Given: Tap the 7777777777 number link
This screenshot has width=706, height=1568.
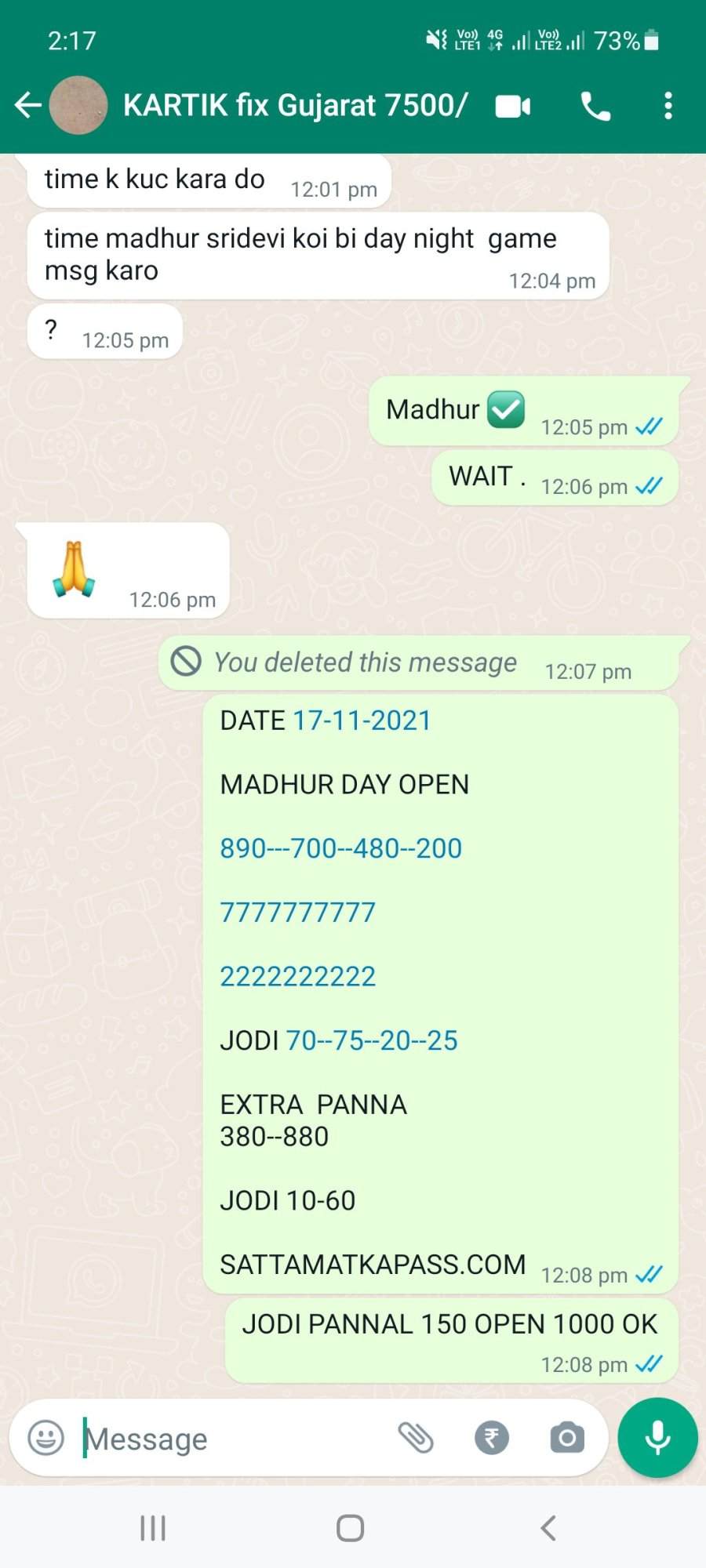Looking at the screenshot, I should coord(297,913).
